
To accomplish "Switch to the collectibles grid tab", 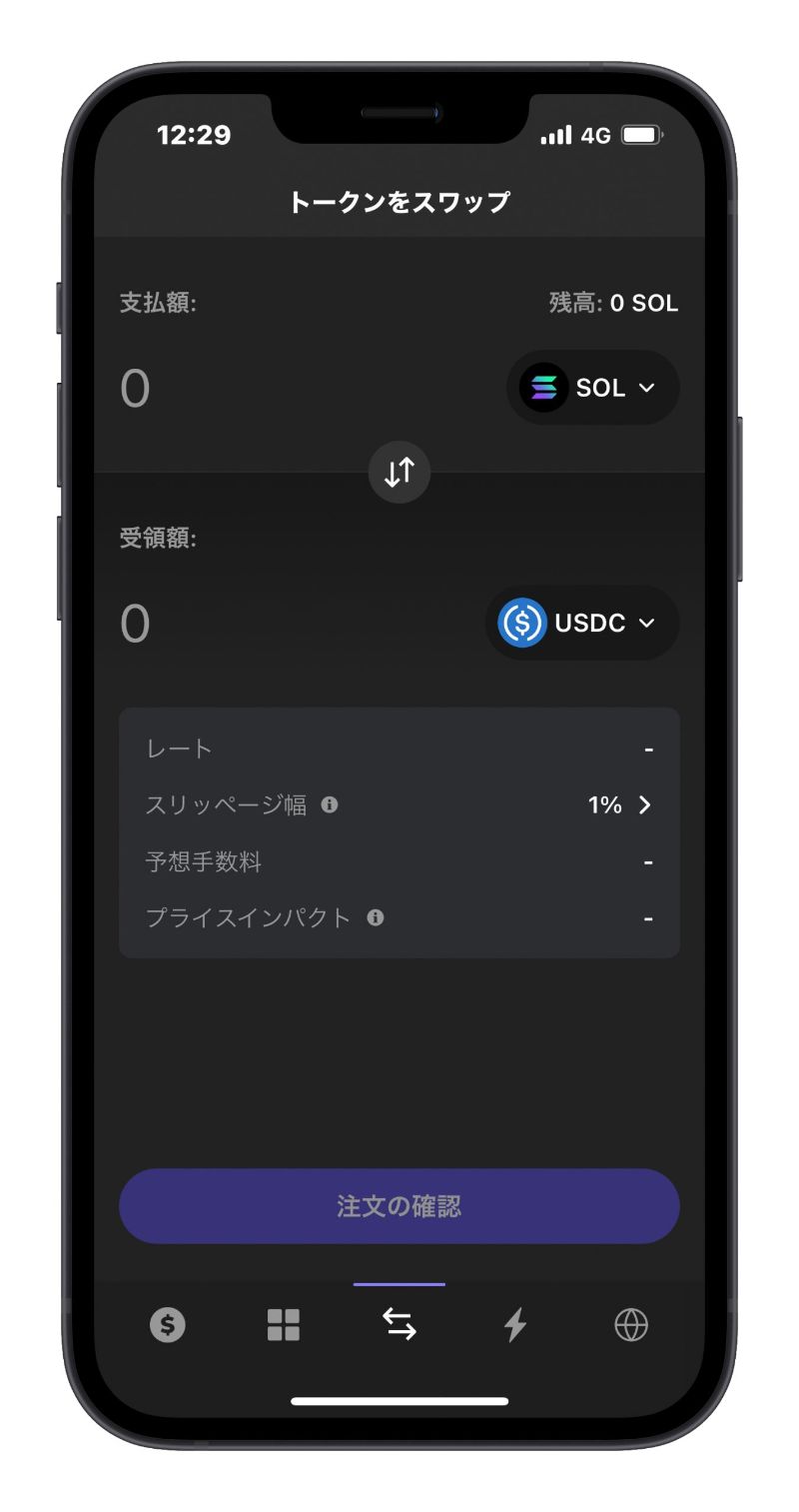I will click(x=284, y=1325).
